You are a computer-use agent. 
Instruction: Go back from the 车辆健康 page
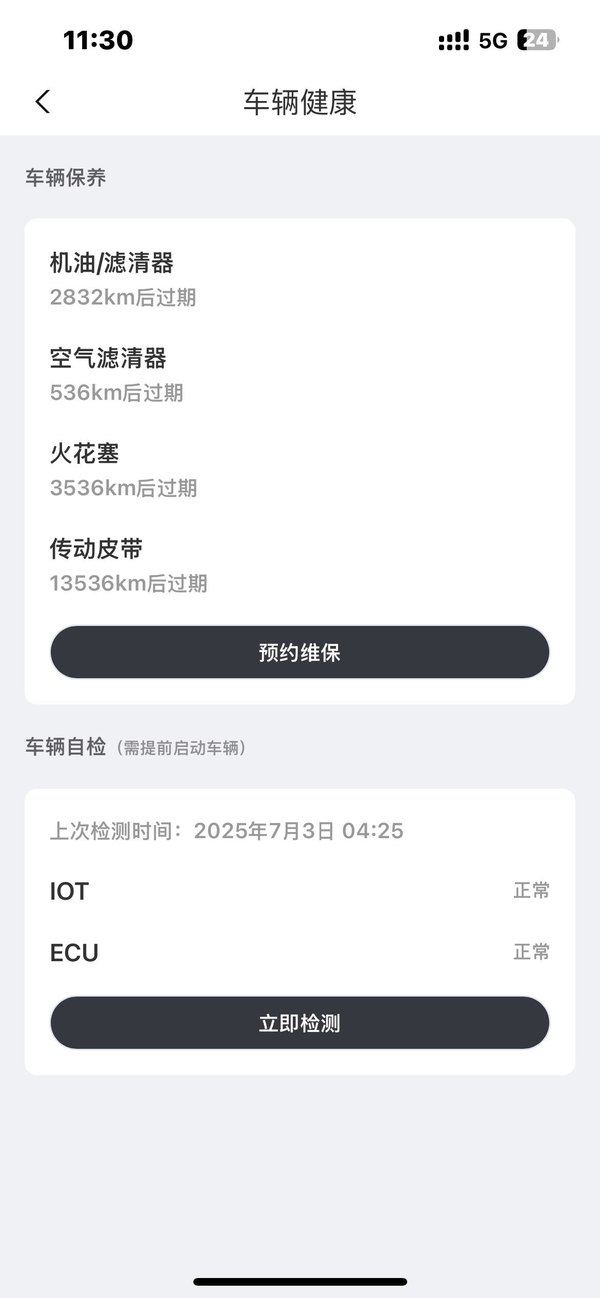pos(42,101)
